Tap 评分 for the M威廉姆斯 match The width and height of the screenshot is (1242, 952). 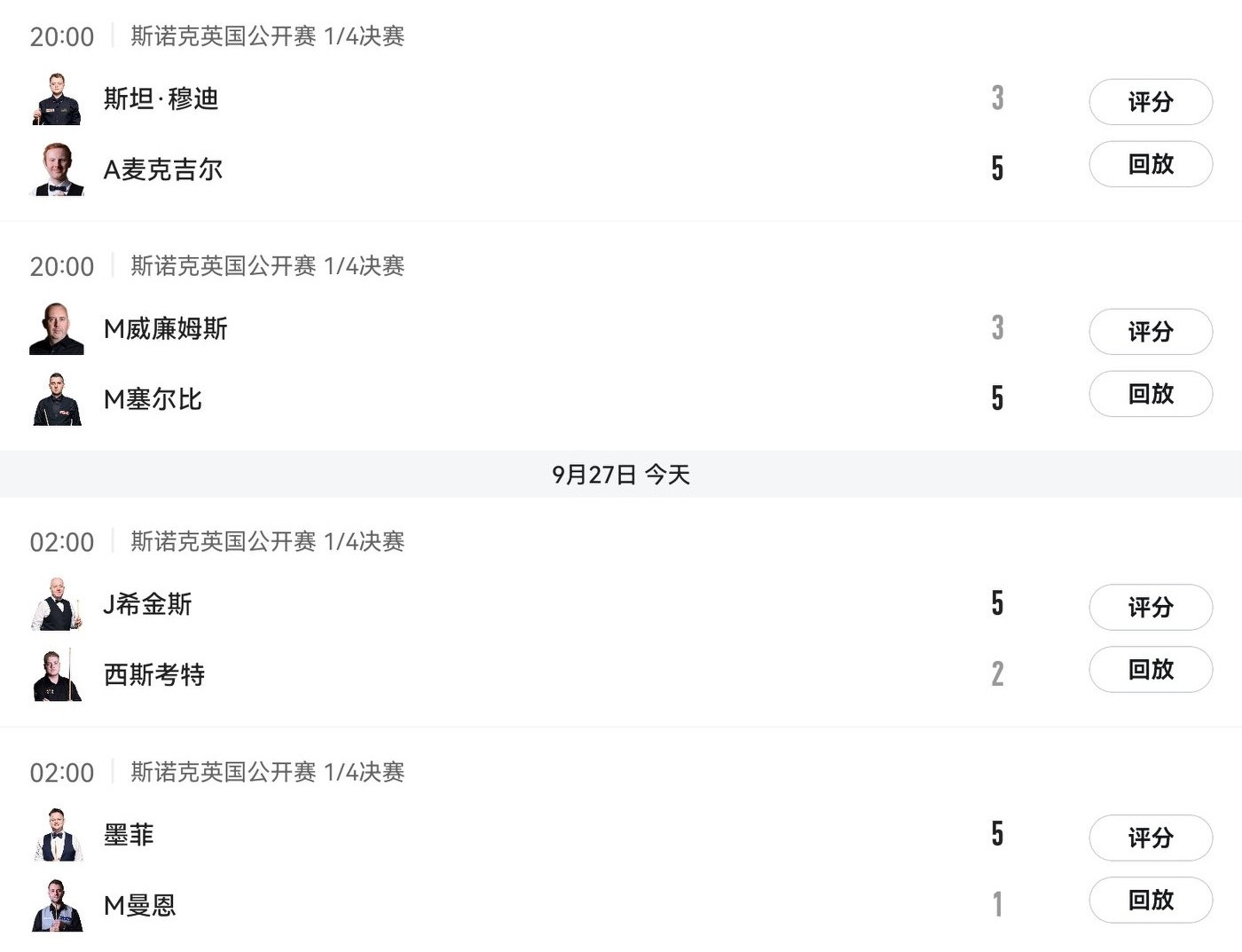coord(1150,332)
